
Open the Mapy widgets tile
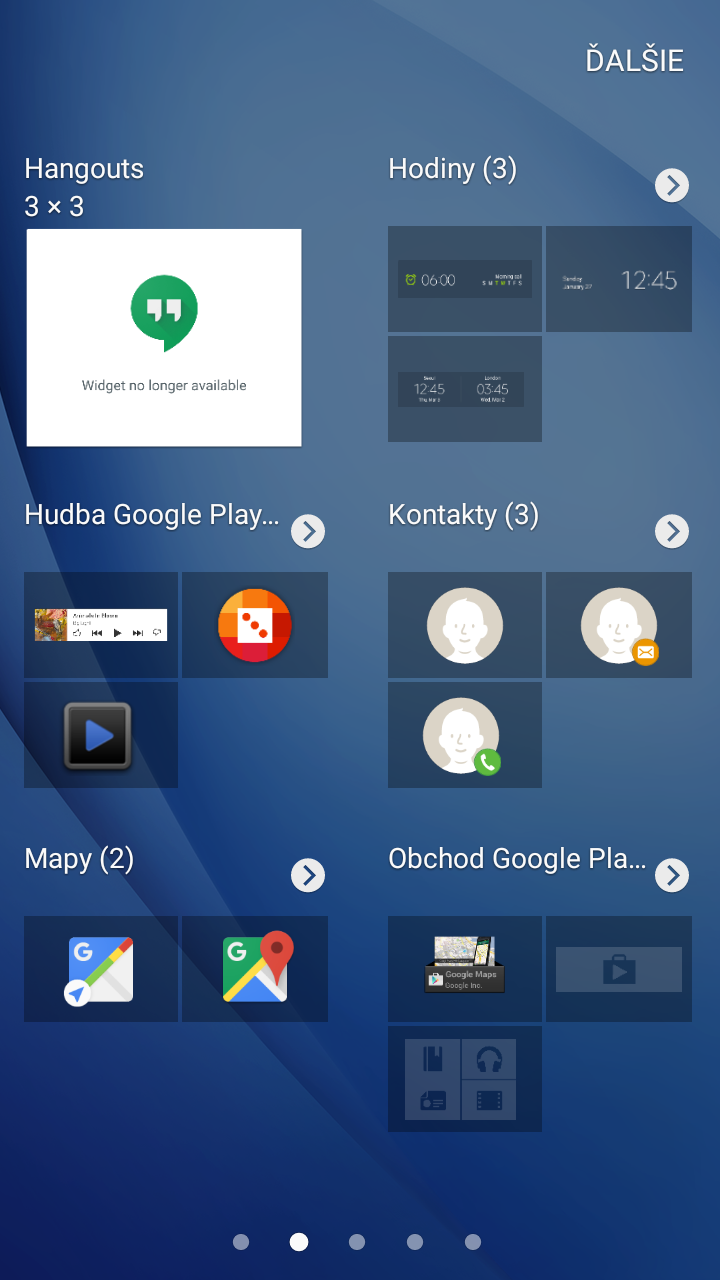[176, 969]
